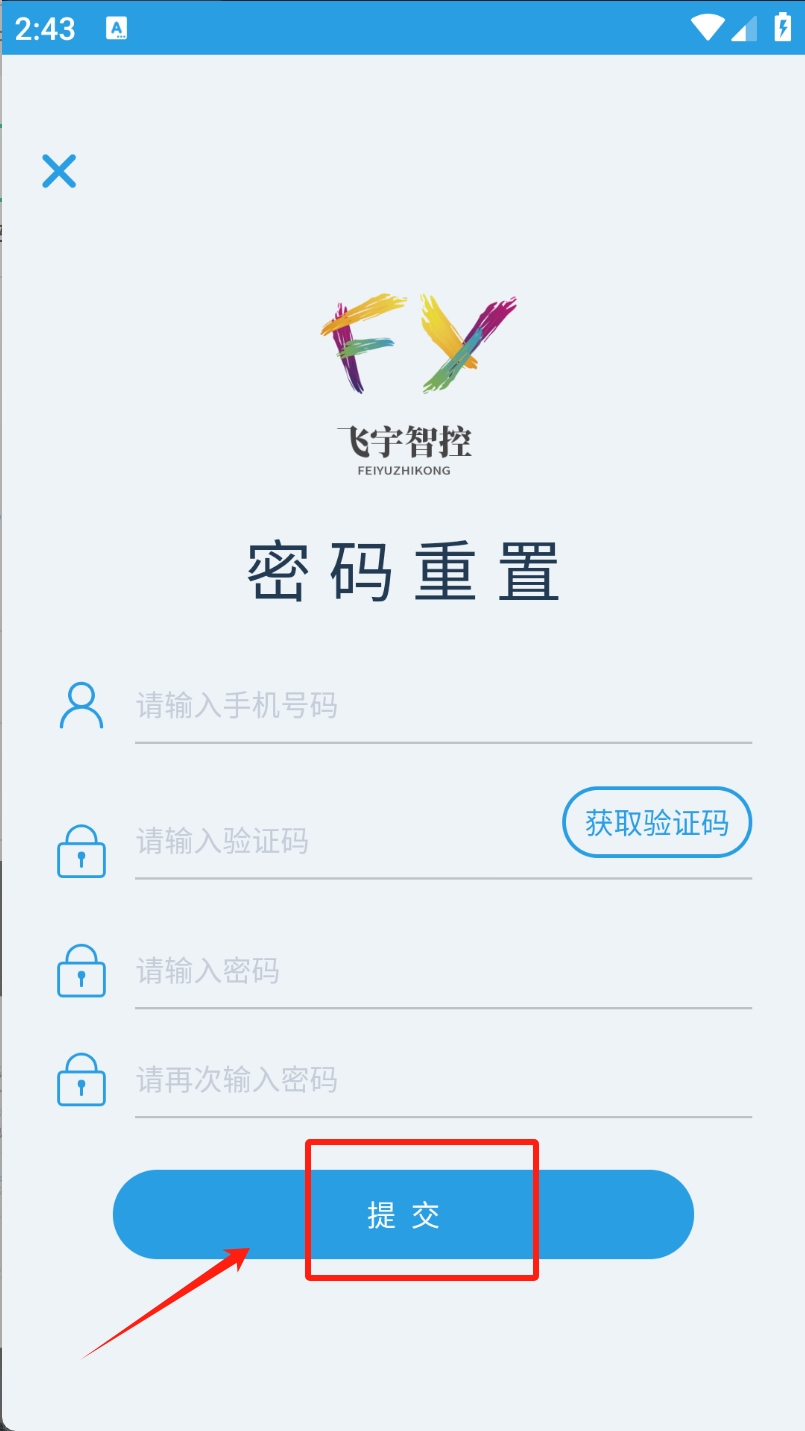The image size is (805, 1431).
Task: Focus the verification code field
Action: click(x=340, y=842)
